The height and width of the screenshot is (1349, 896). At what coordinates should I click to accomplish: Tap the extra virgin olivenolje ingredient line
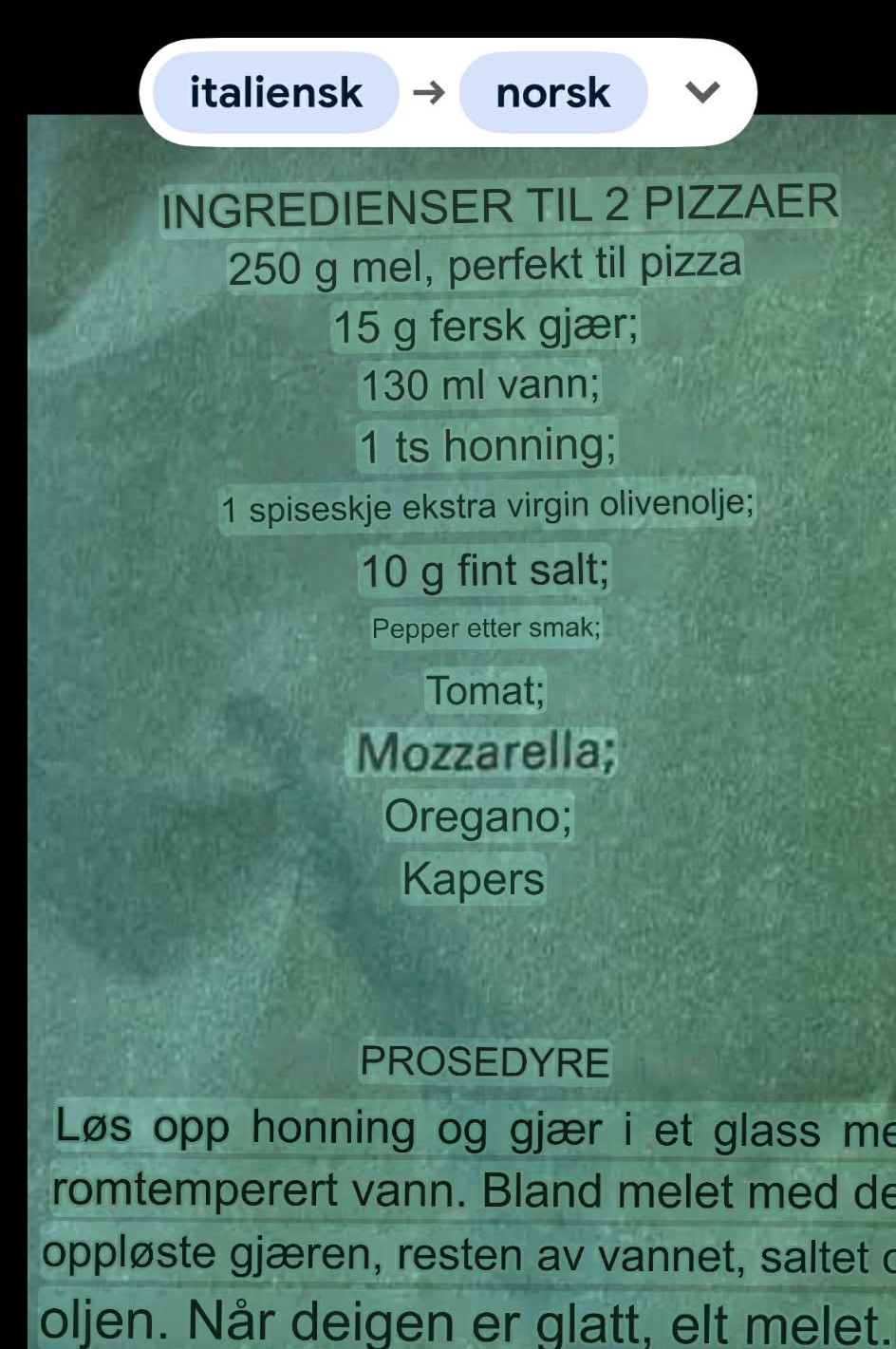487,506
